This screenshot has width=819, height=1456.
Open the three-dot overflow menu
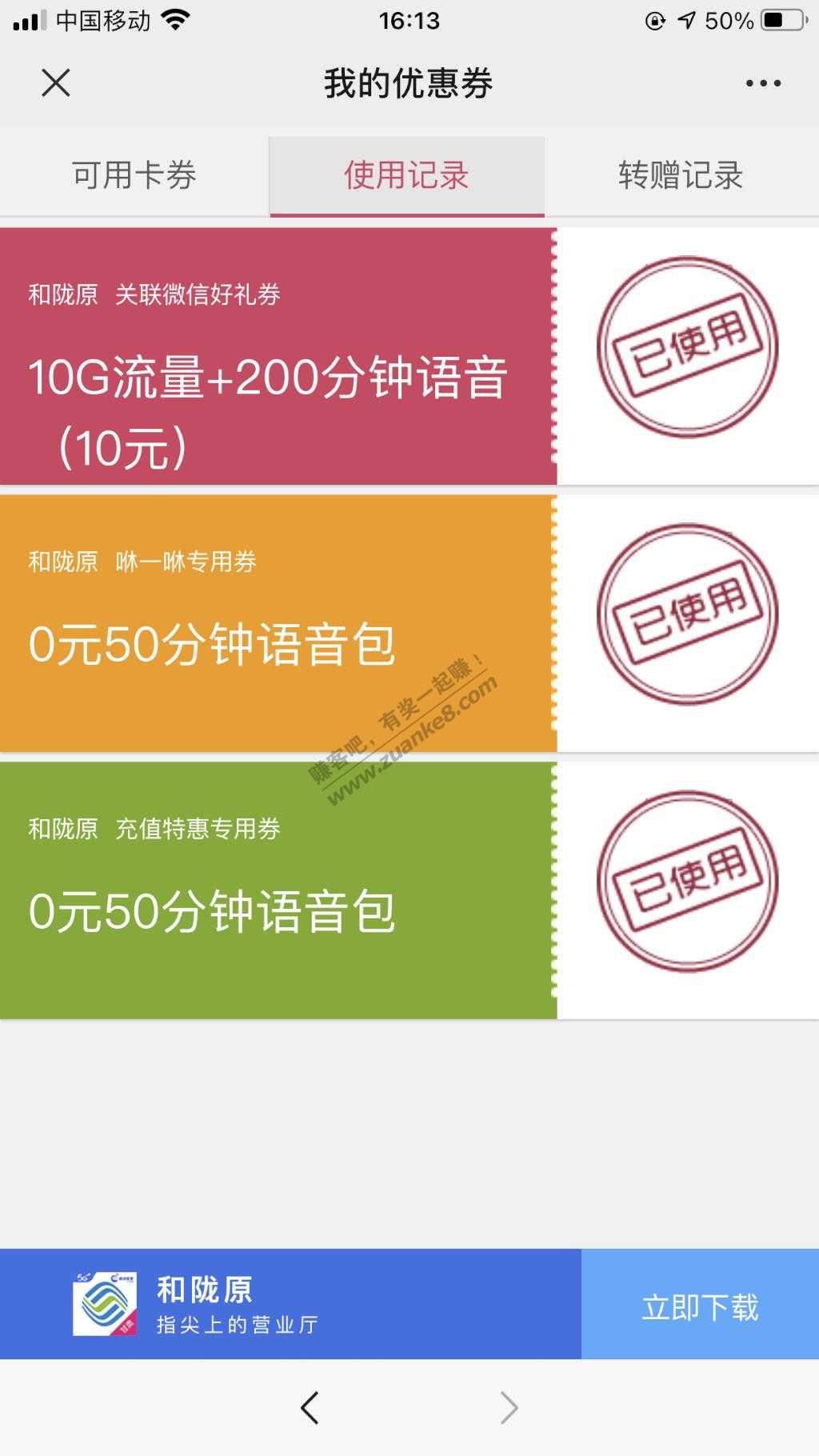tap(763, 83)
